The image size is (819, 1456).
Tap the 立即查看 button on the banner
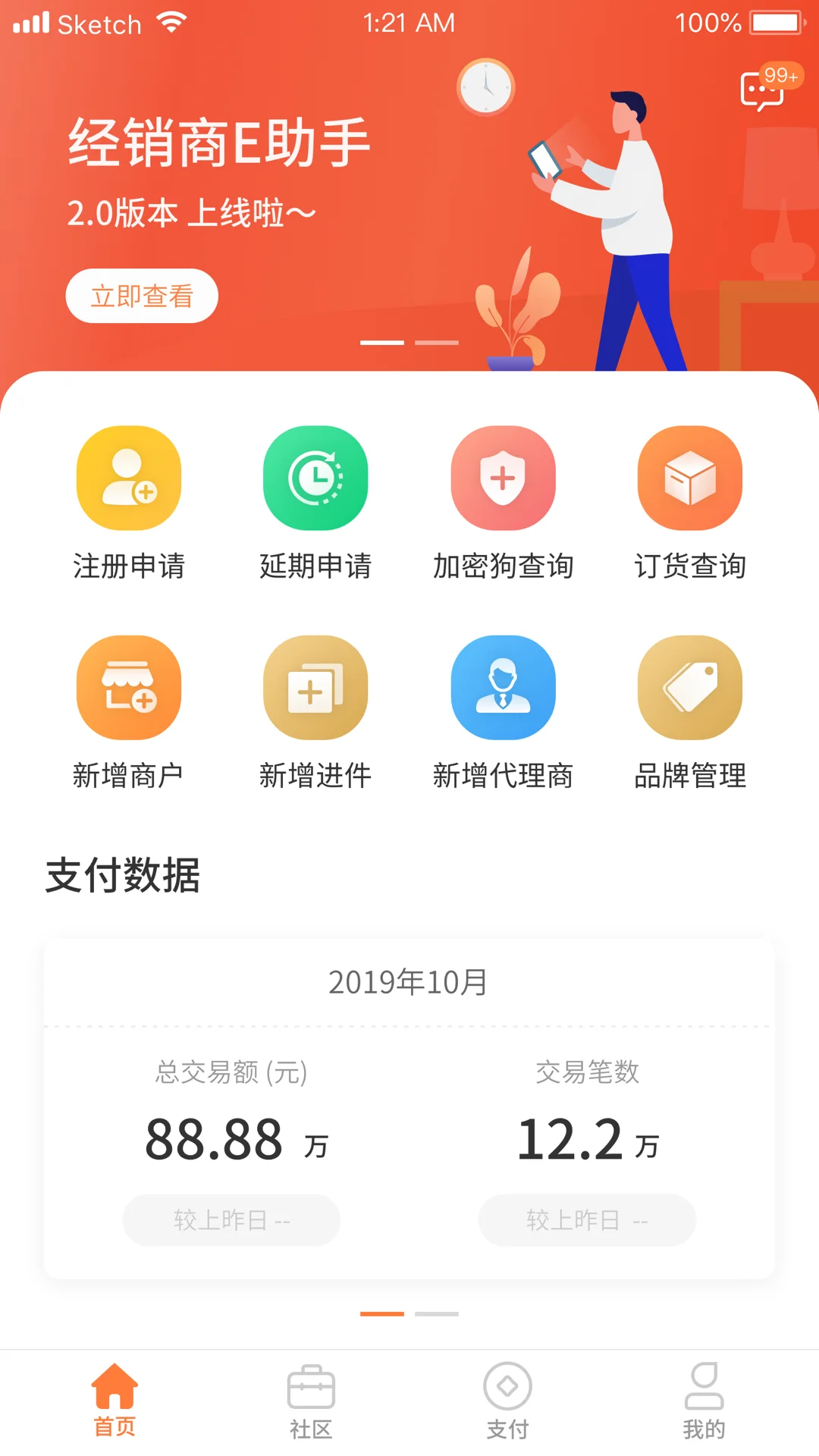click(x=140, y=296)
